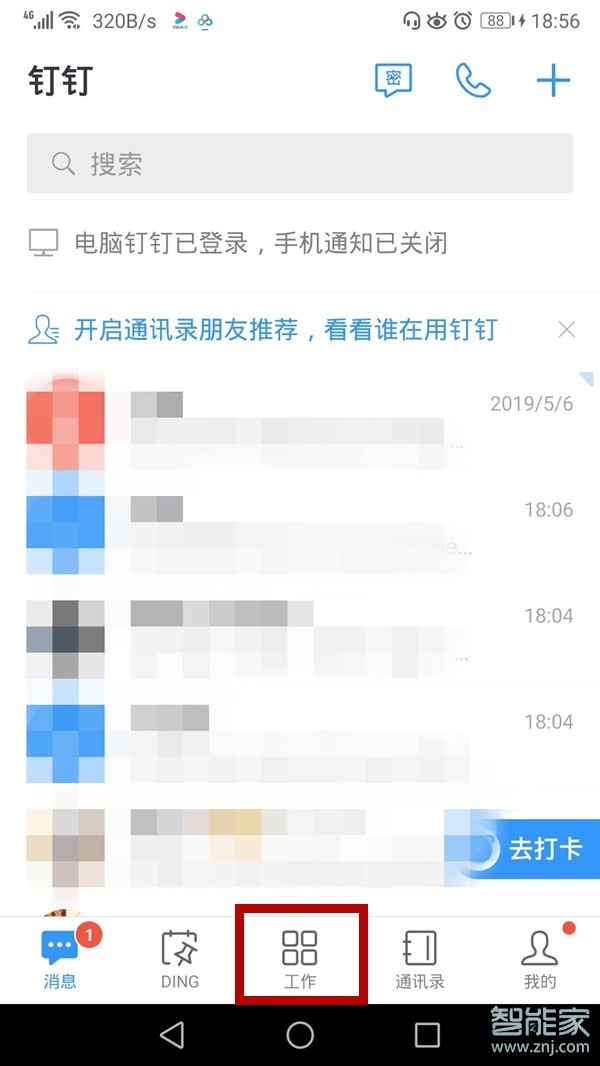Screen dimensions: 600x1066
Task: Switch to the 我的 tab
Action: pos(540,958)
